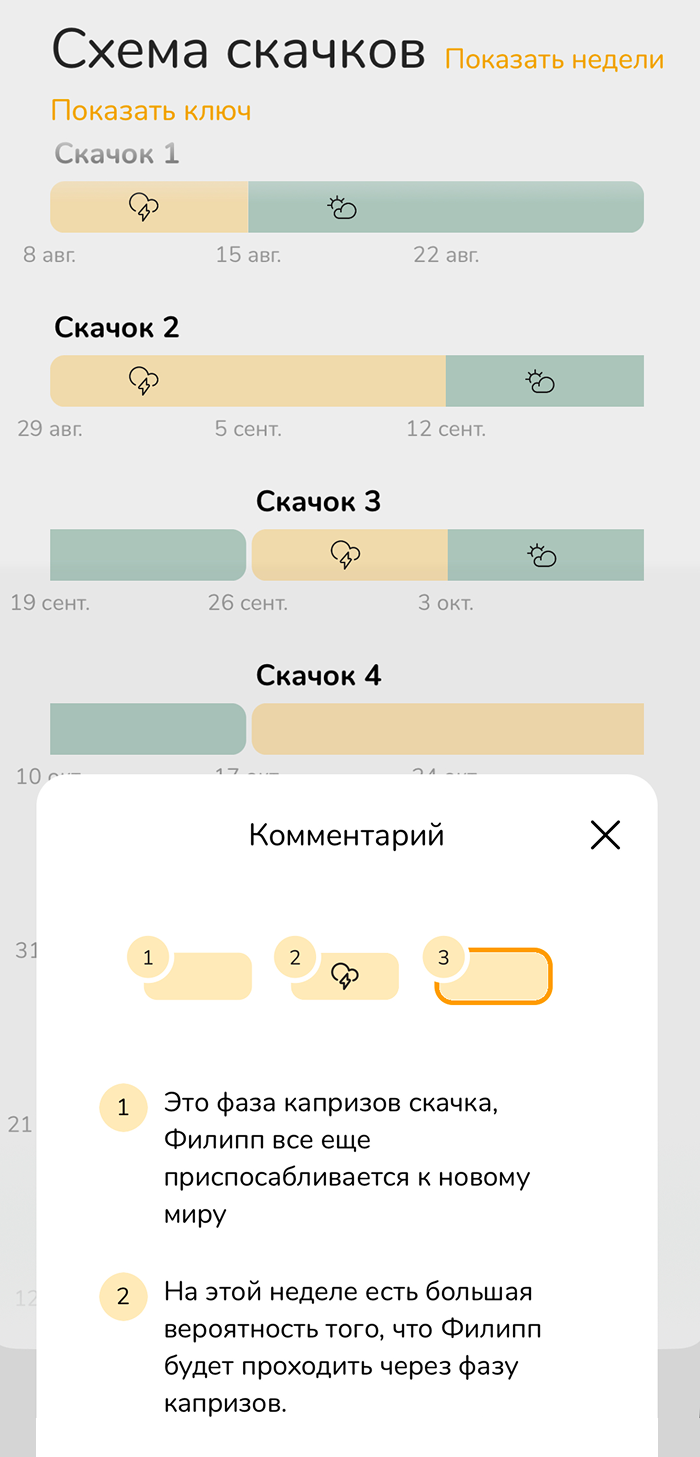Tap the stormy phase of Скачок 3
This screenshot has width=700, height=1457.
tap(350, 555)
